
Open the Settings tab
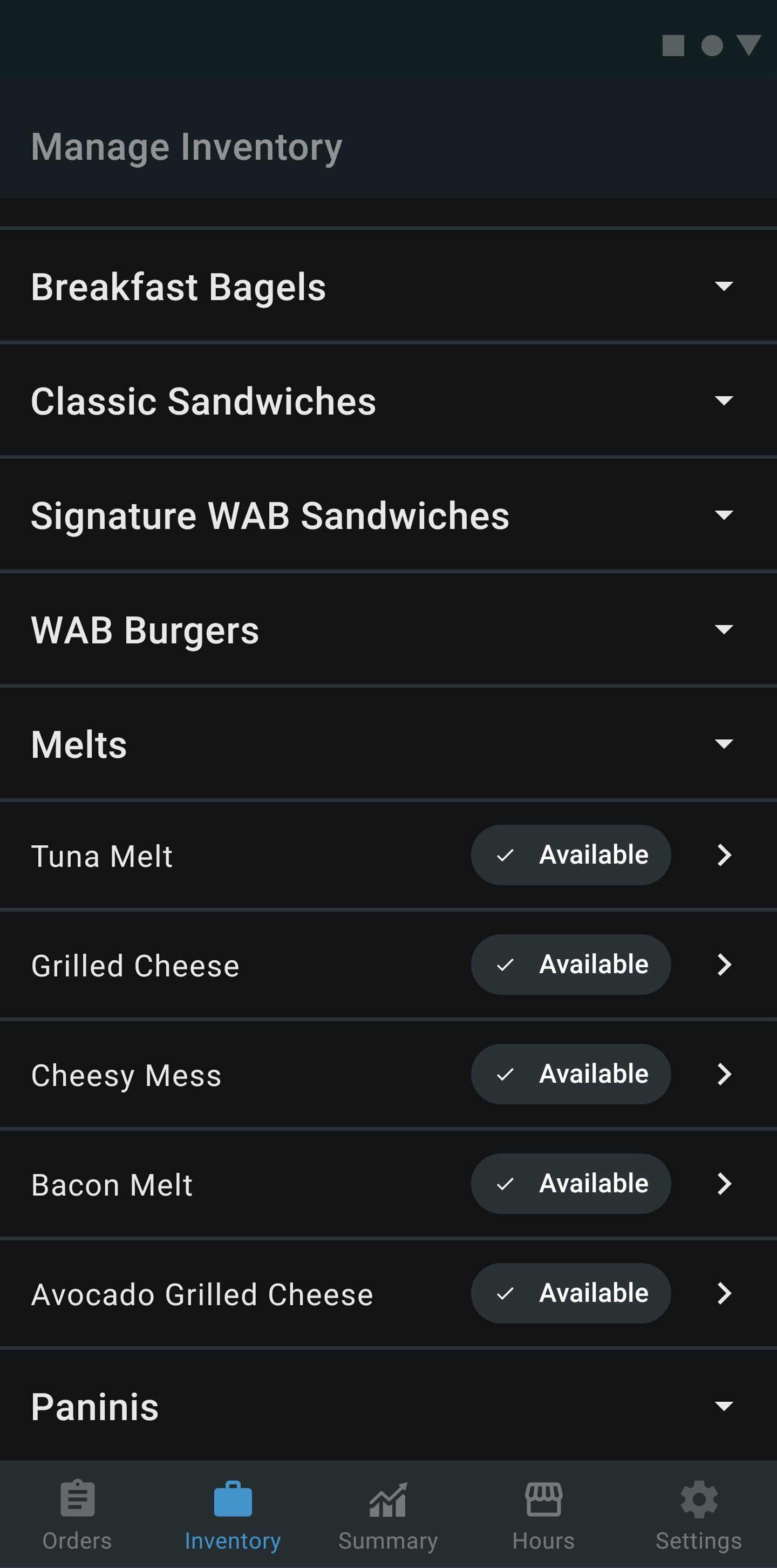(699, 1515)
